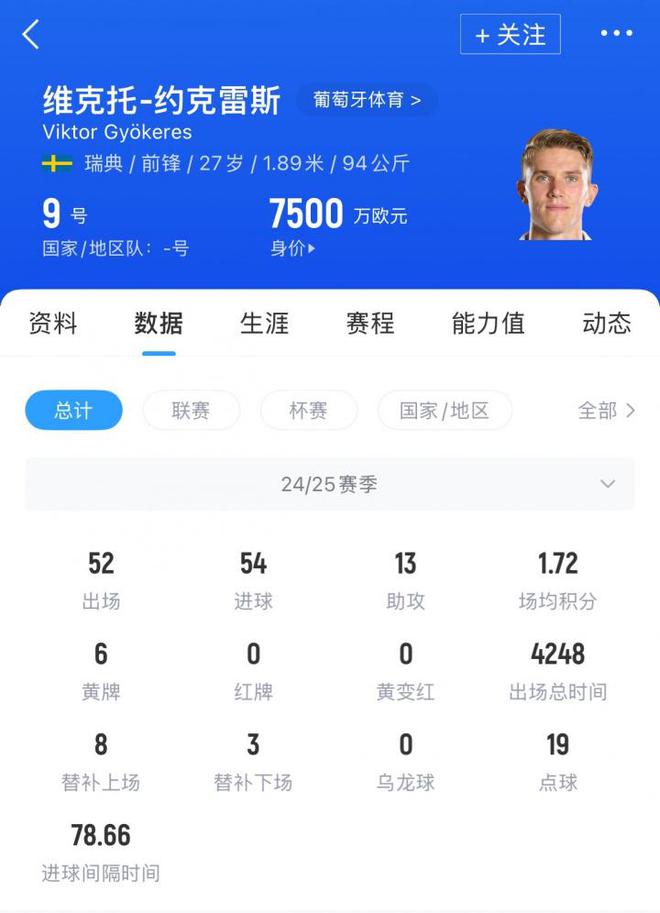Filter stats by 联赛
This screenshot has width=660, height=913.
(x=191, y=410)
